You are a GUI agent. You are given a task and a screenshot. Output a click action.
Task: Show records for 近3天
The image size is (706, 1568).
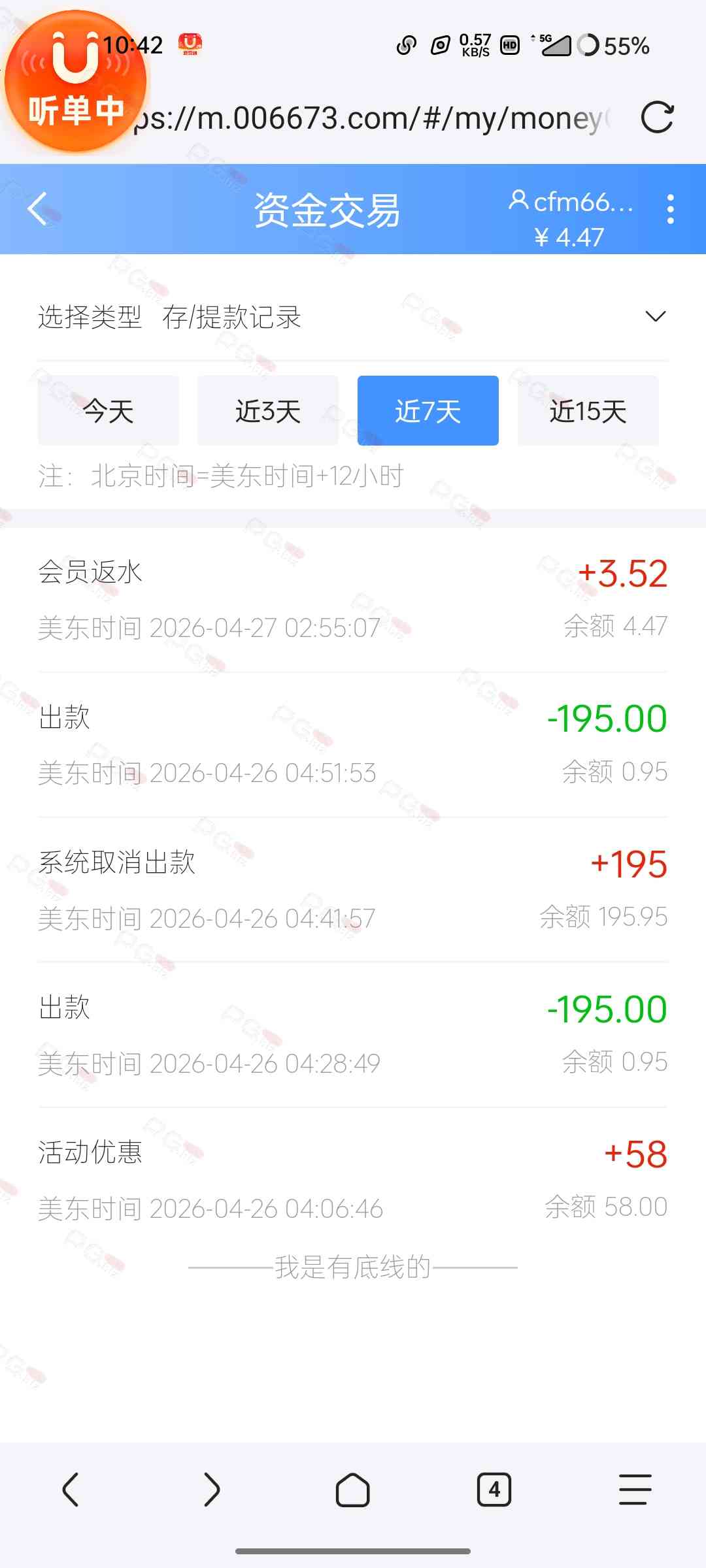point(268,411)
